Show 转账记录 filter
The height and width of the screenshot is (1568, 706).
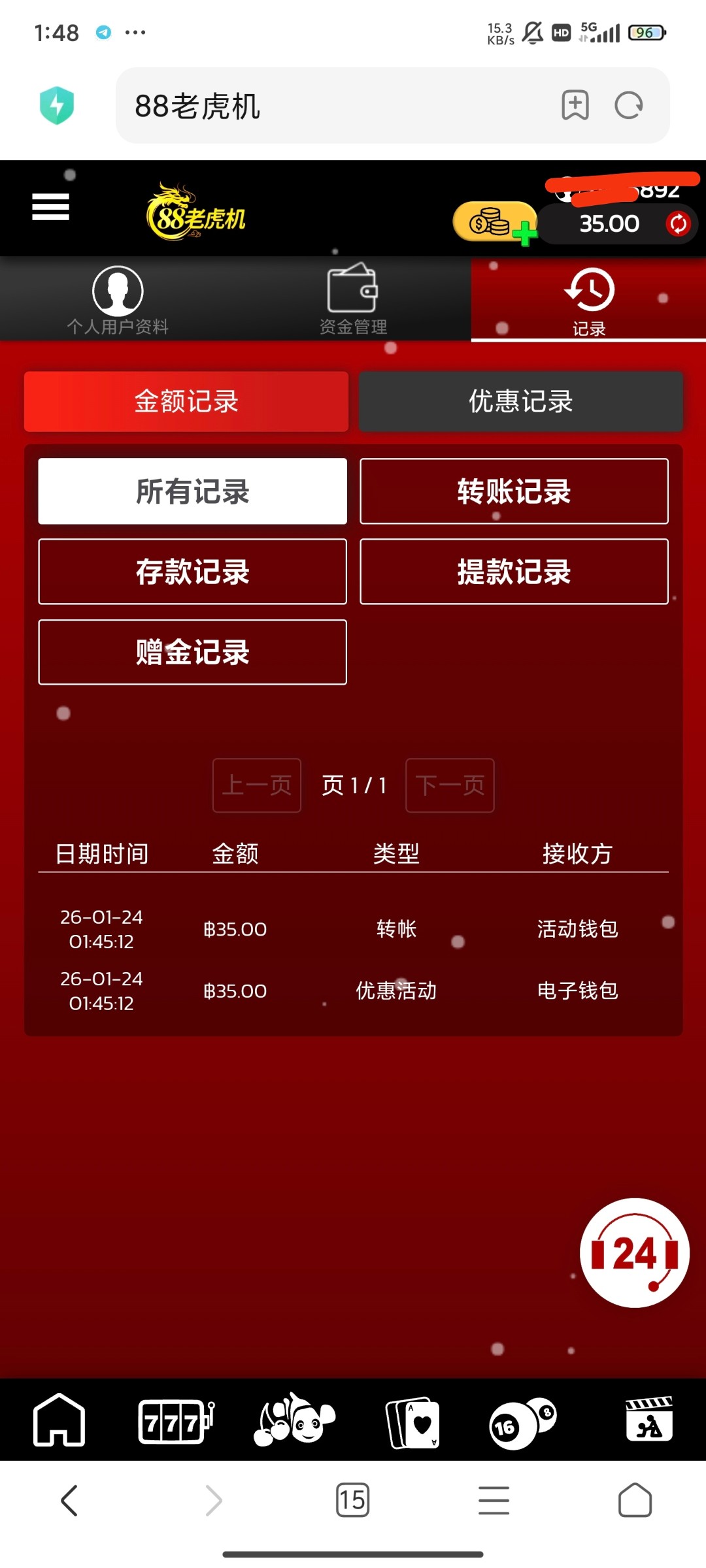(x=514, y=491)
